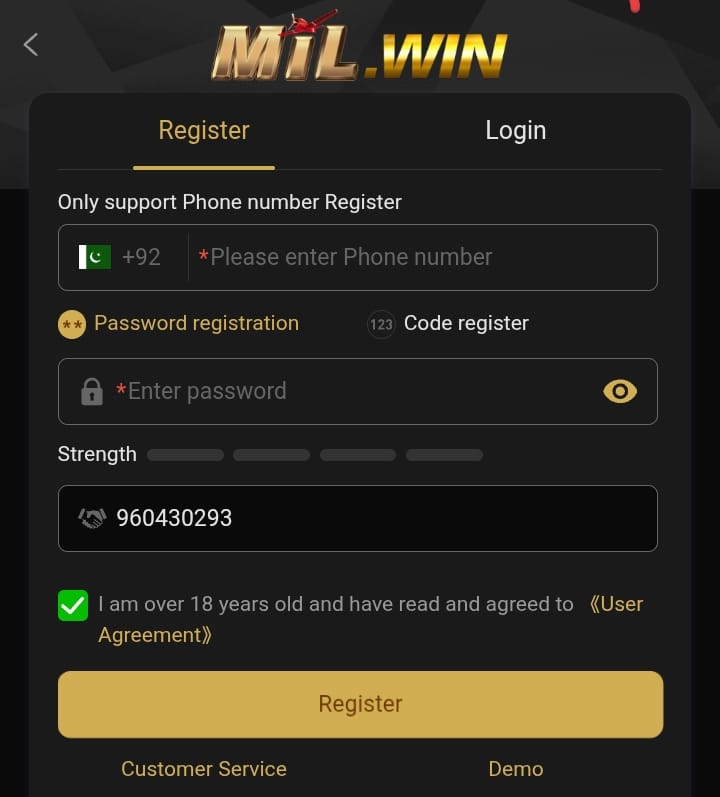This screenshot has height=797, width=720.
Task: Open the User Agreement link
Action: coord(617,604)
